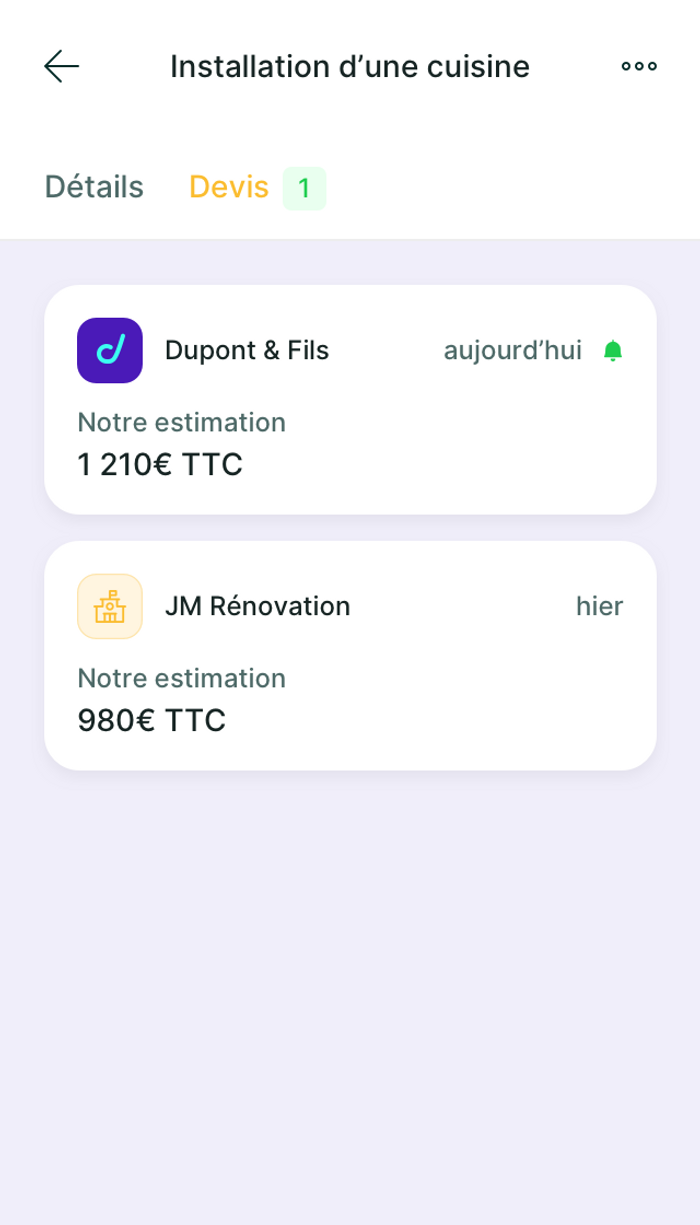Go back with the arrow icon

pyautogui.click(x=61, y=66)
